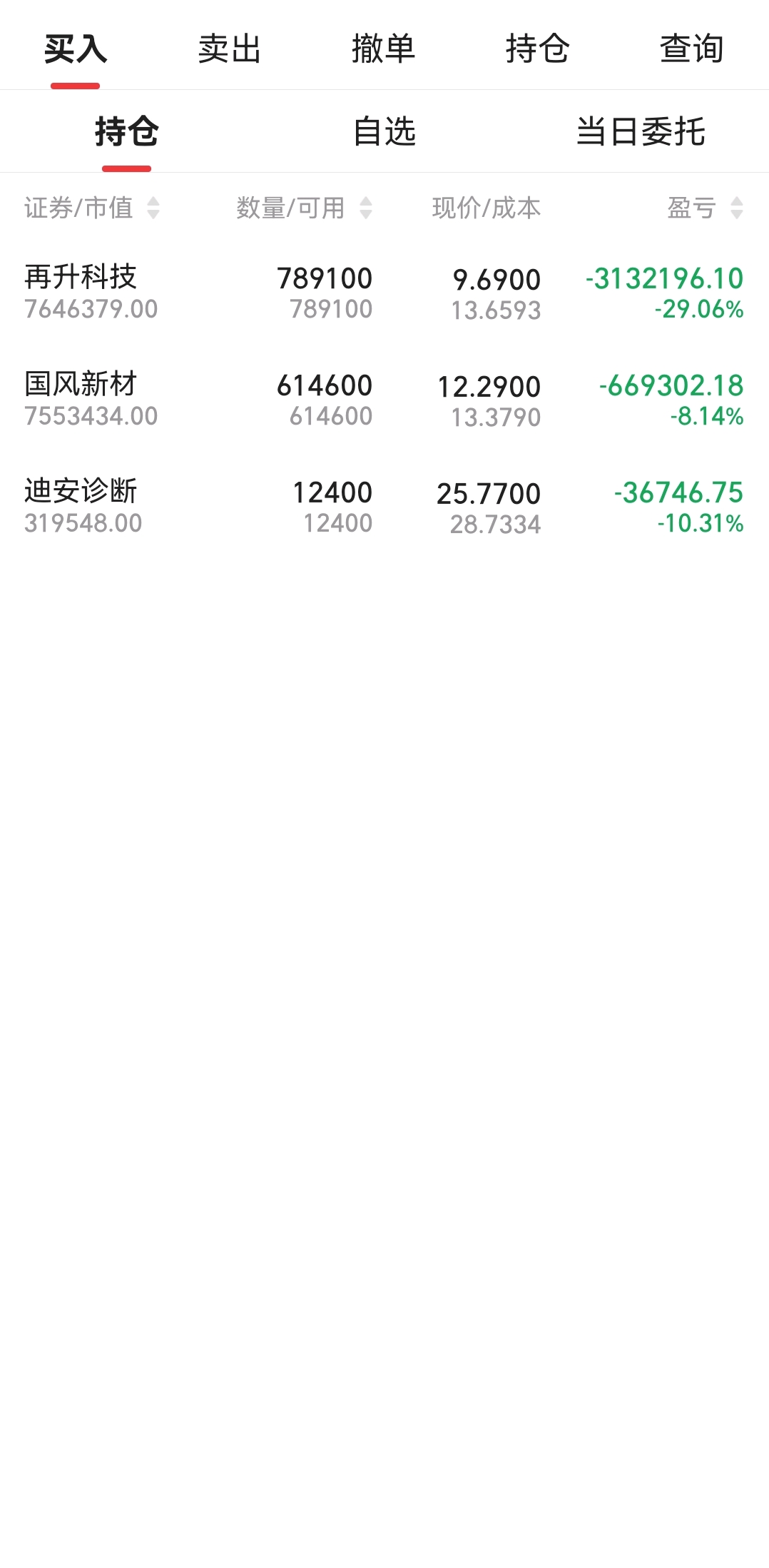The image size is (769, 1568).
Task: Select the 再升科技 holding row
Action: click(384, 293)
